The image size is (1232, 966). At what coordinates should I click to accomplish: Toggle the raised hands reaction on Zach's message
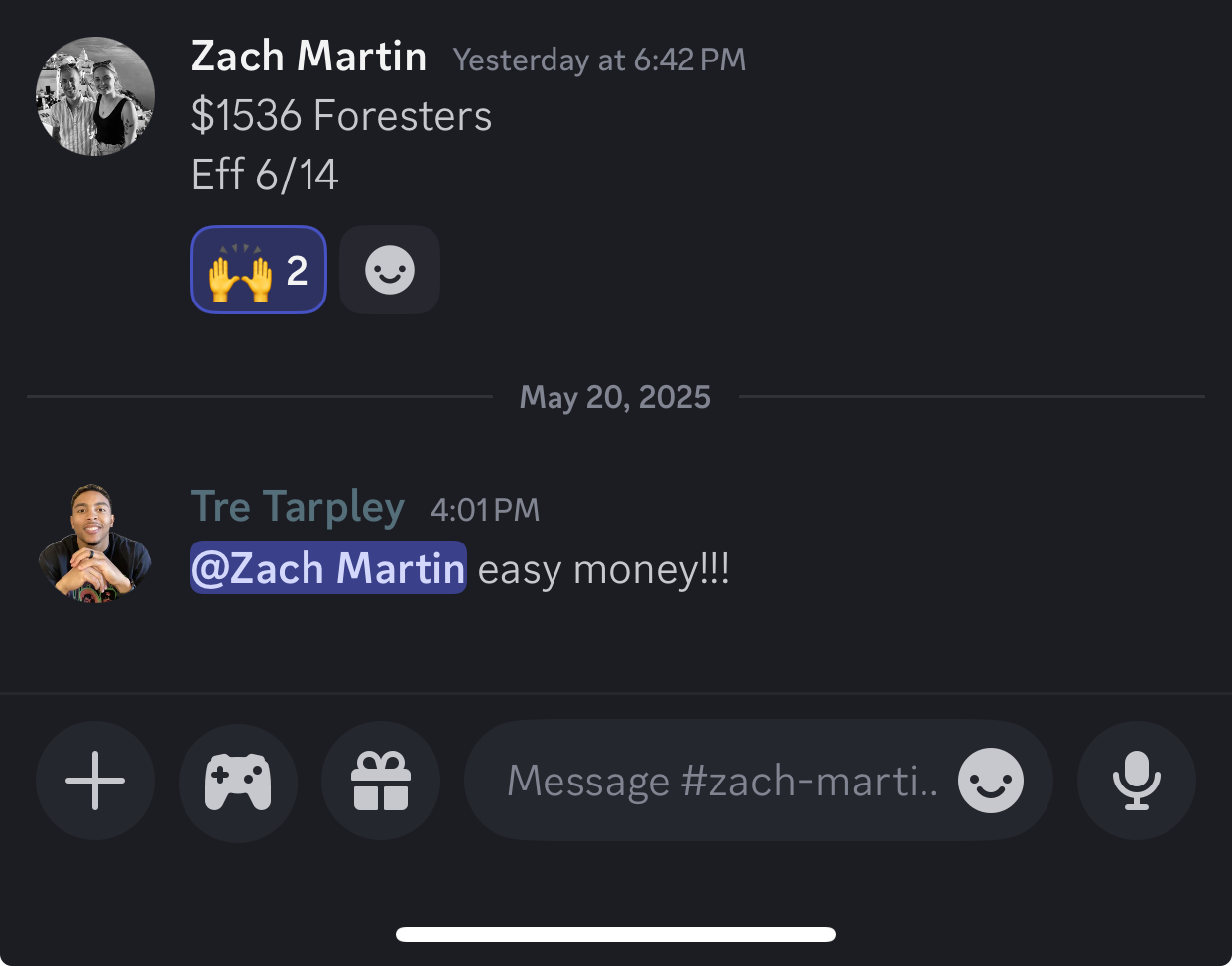[258, 270]
